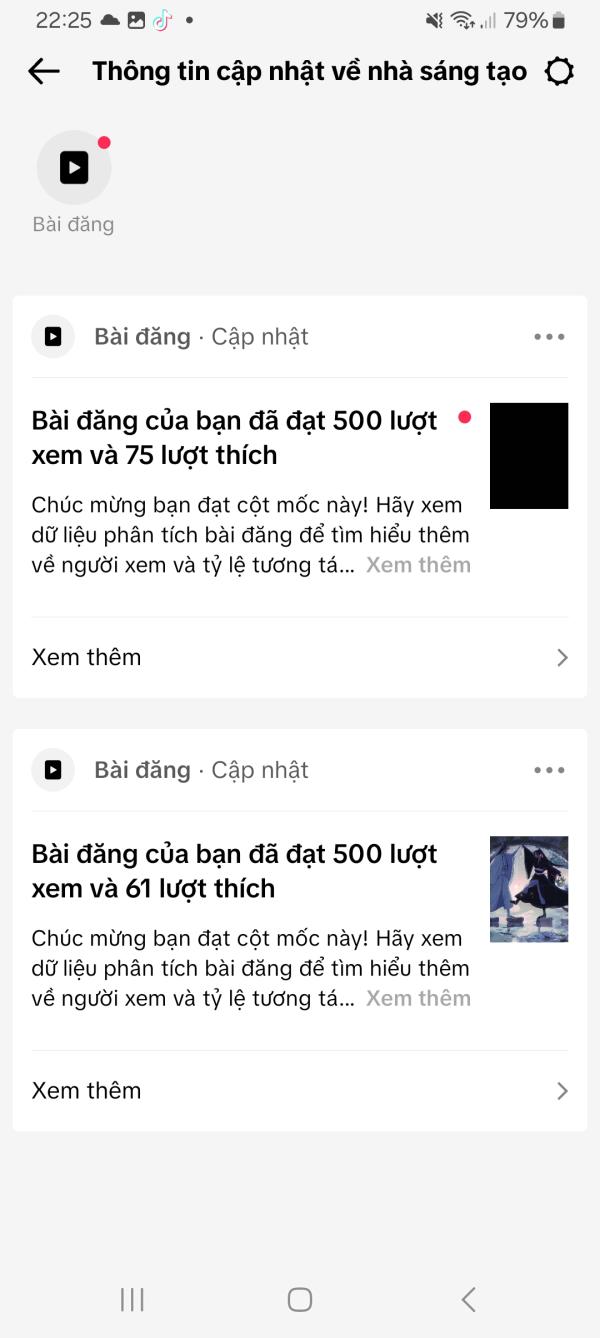Tap Xem thêm row under 75 lượt thích

click(x=300, y=657)
